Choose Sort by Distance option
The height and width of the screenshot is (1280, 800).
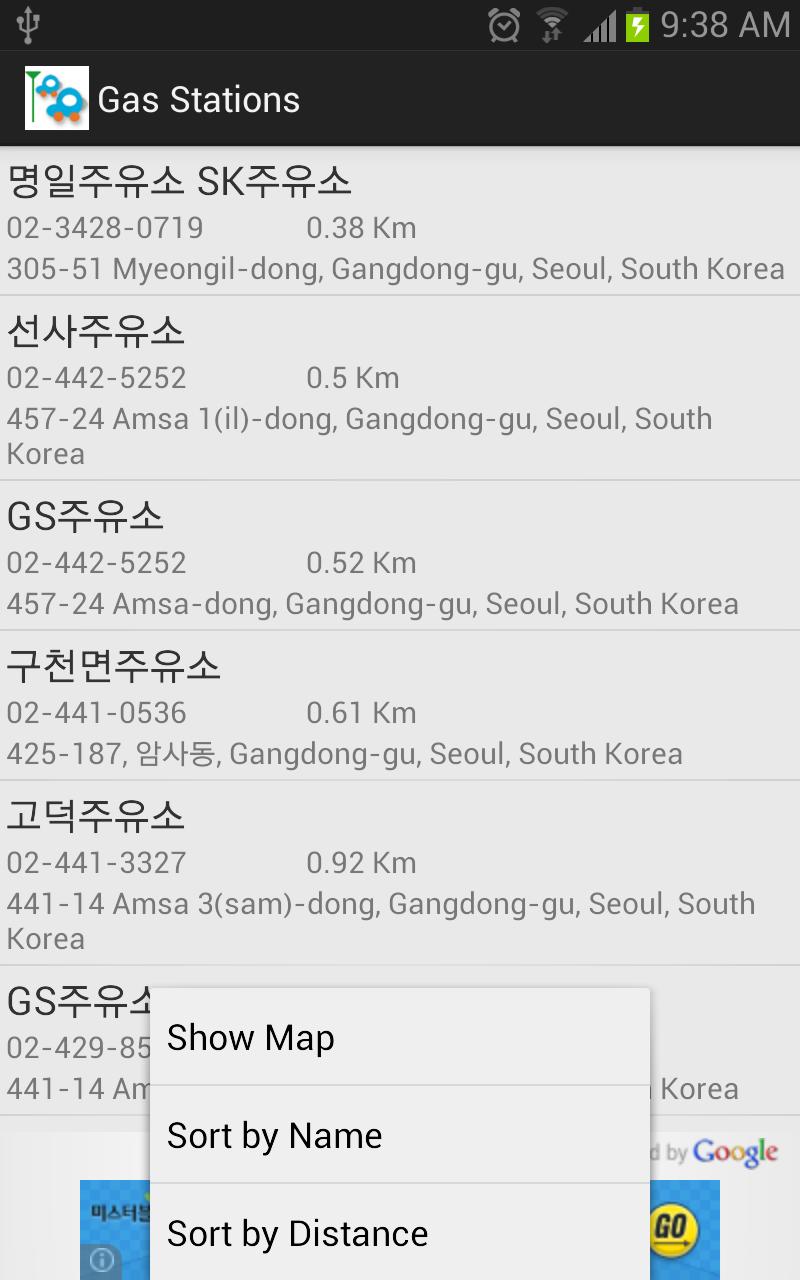pyautogui.click(x=400, y=1233)
